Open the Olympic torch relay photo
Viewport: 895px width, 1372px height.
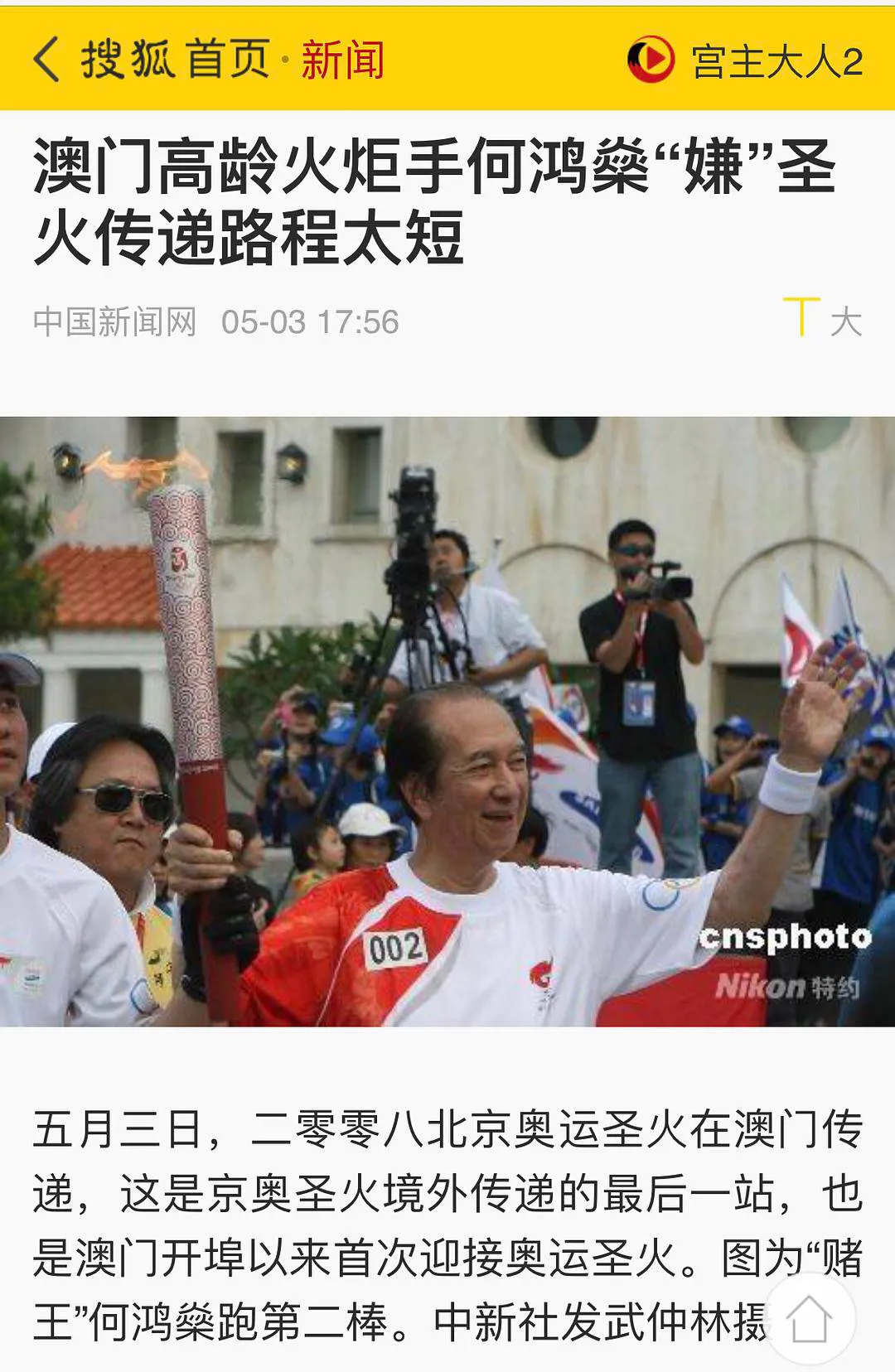click(x=447, y=721)
